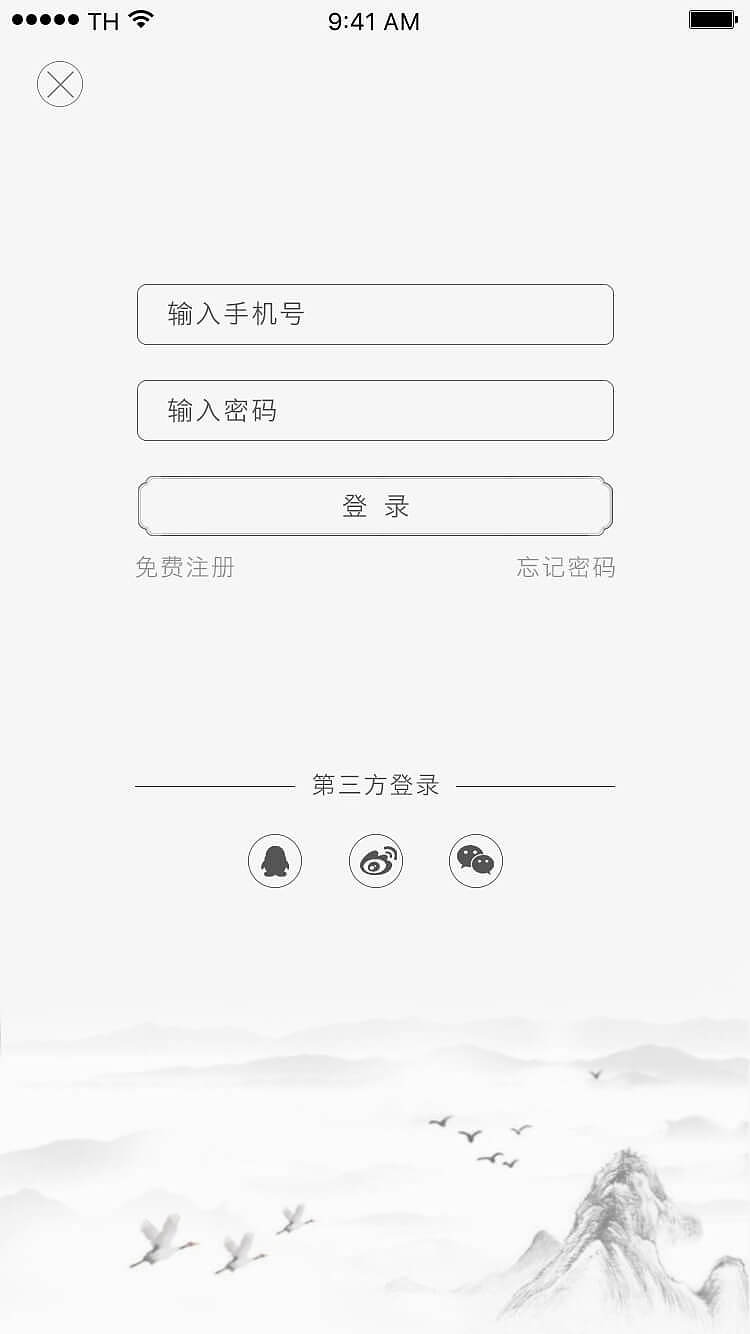The image size is (750, 1334).
Task: Tap the battery icon in status bar
Action: tap(714, 17)
